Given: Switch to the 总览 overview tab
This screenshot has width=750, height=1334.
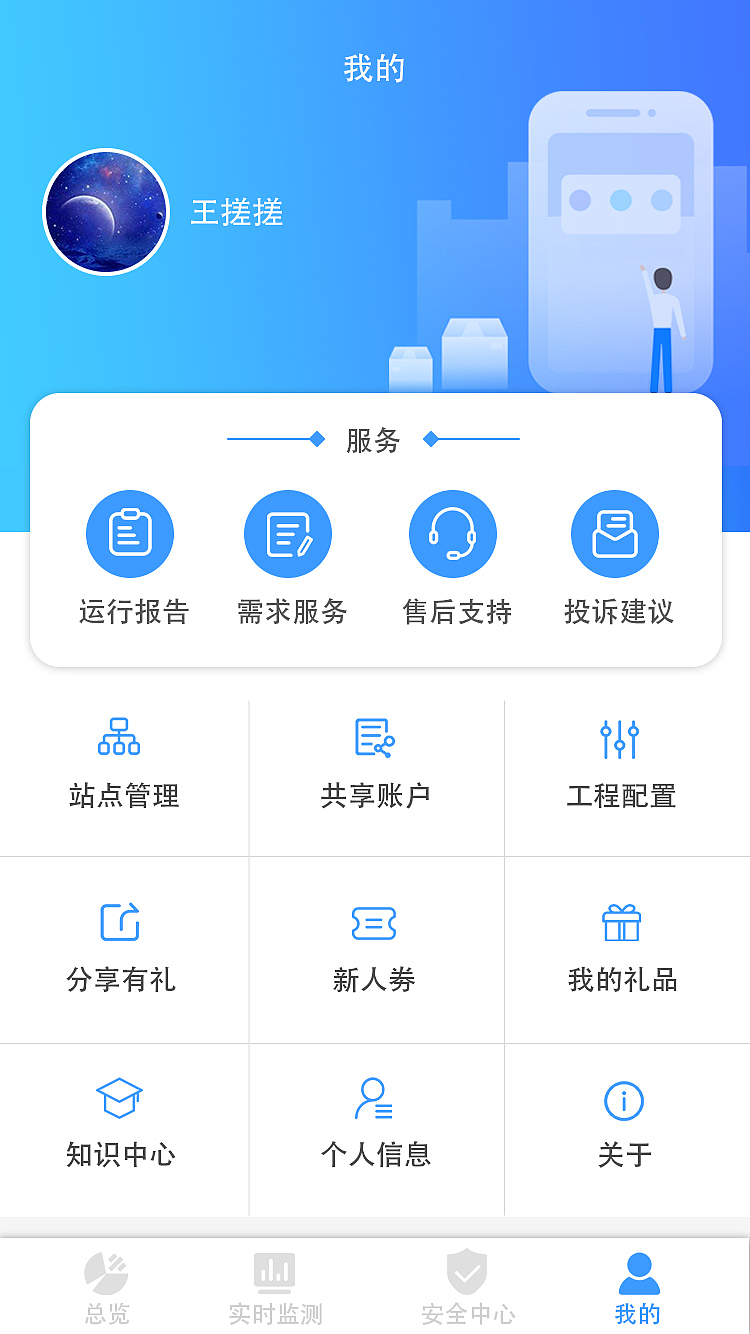Looking at the screenshot, I should click(105, 1285).
